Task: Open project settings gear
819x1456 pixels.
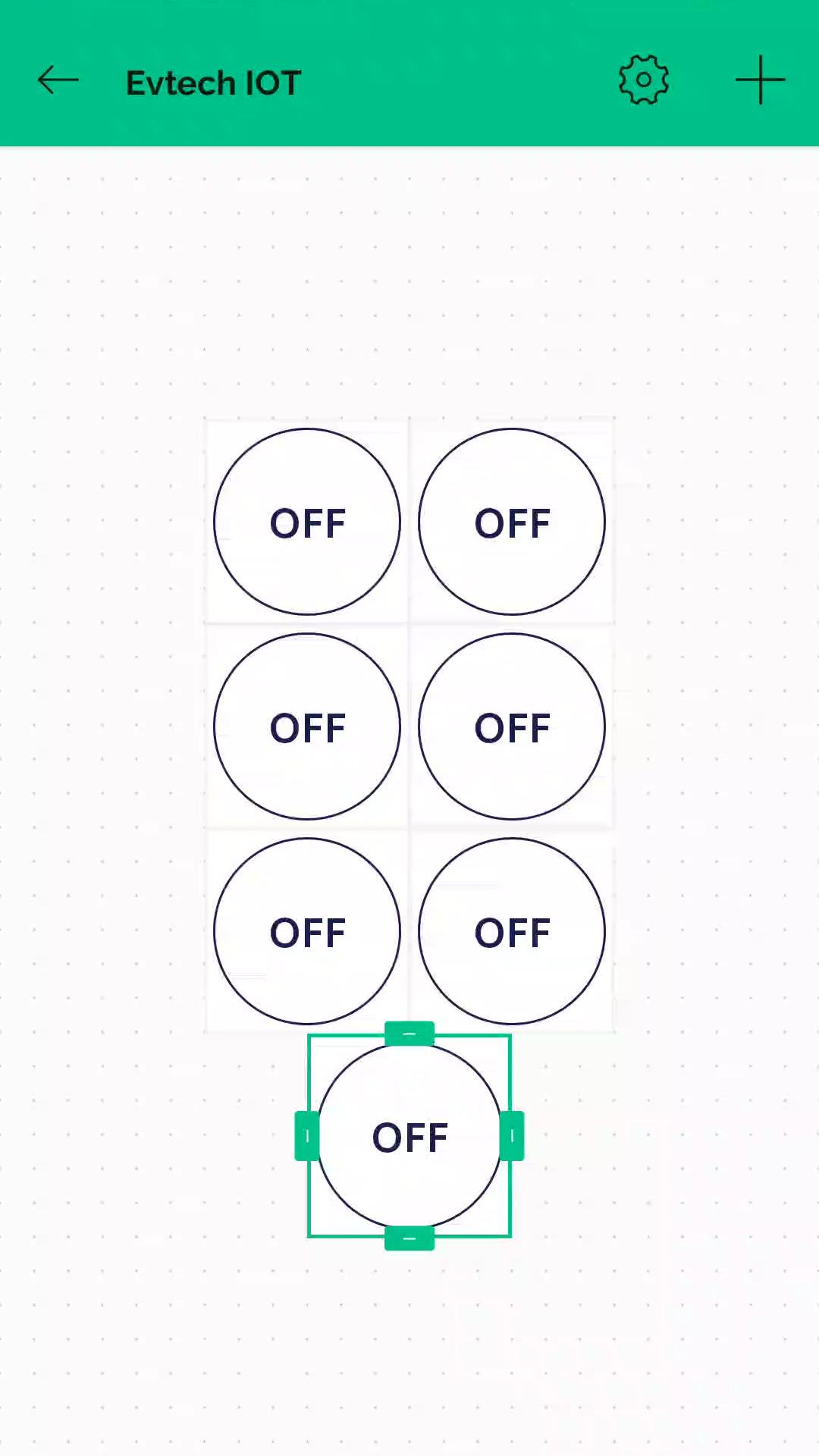Action: click(x=643, y=80)
